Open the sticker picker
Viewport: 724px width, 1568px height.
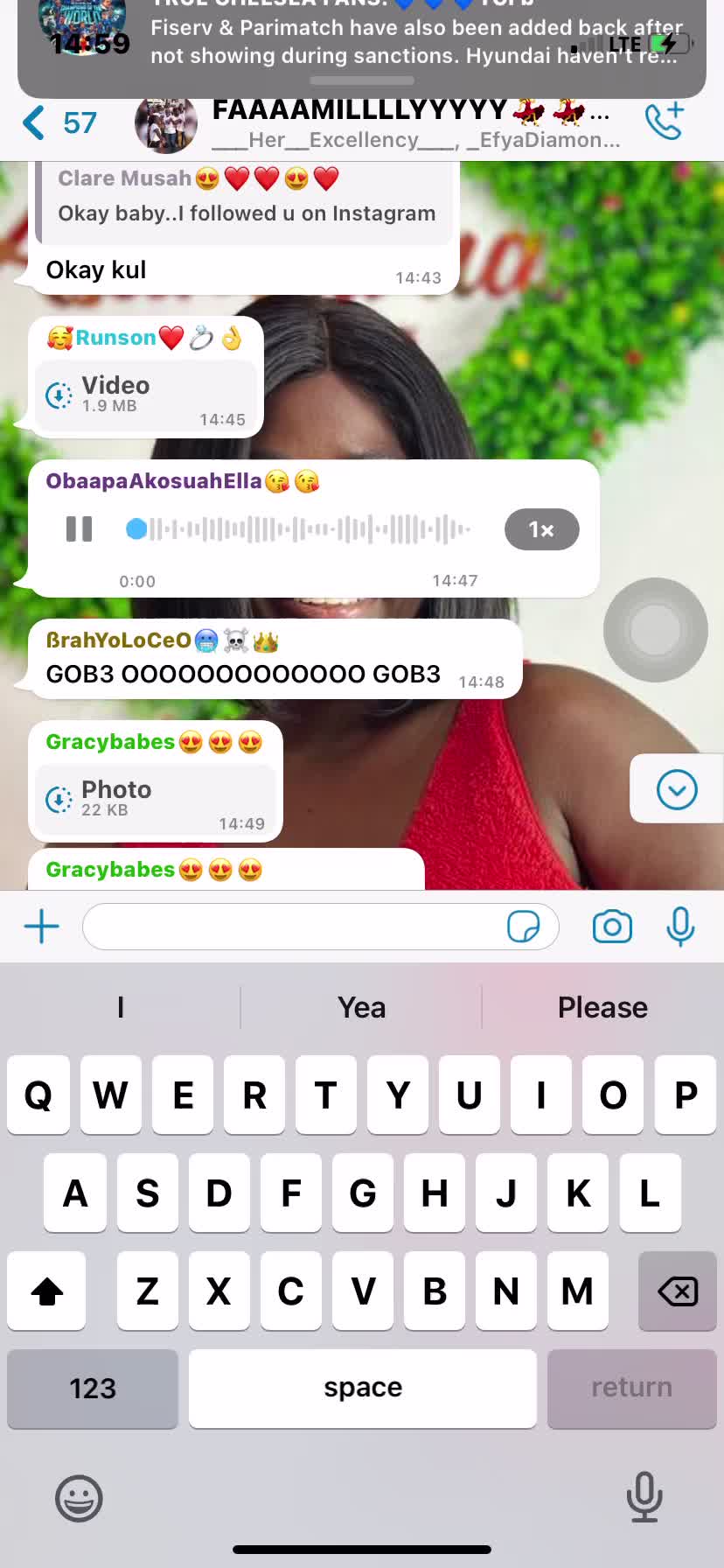pos(523,926)
